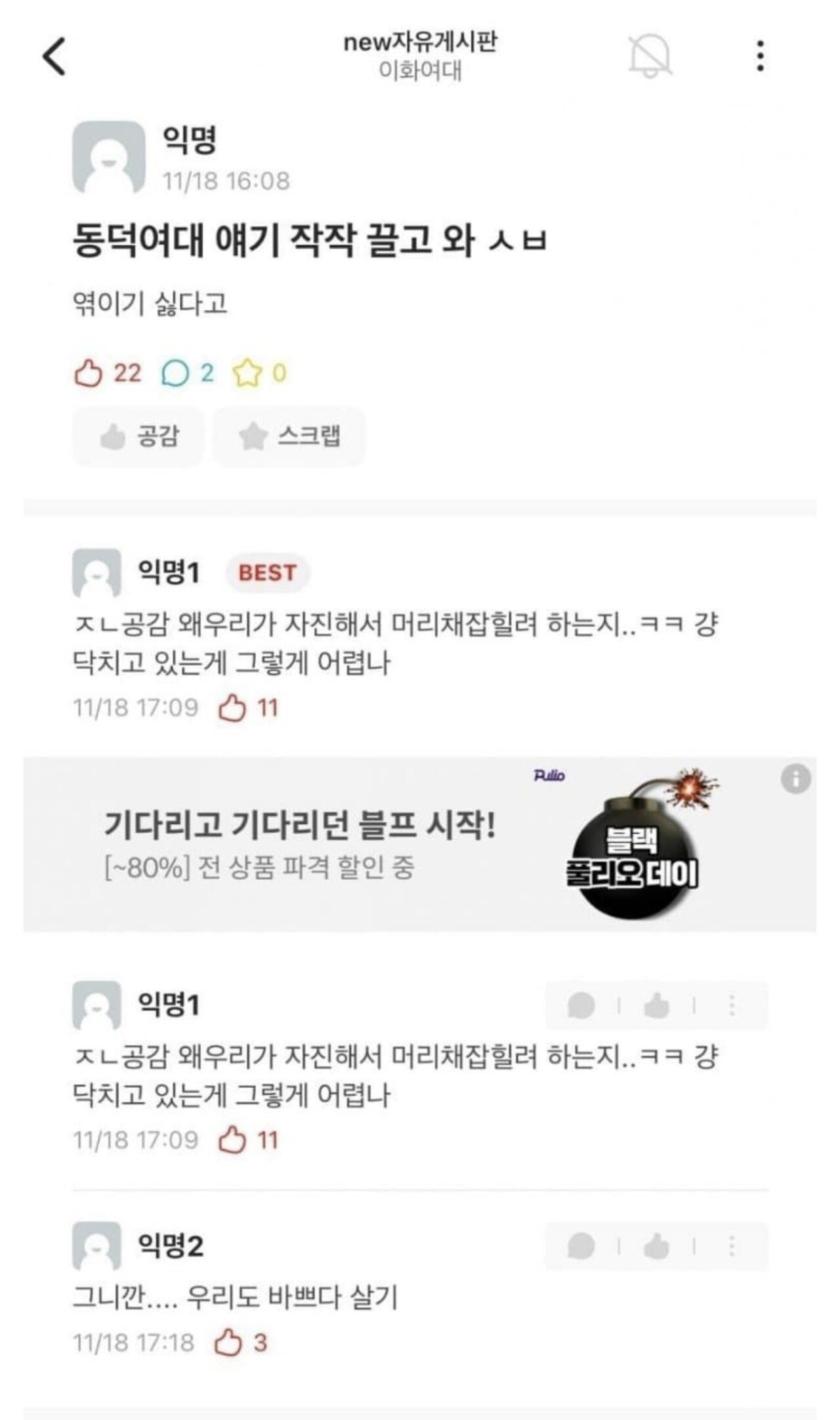Scrap the post with 스크랩 button
The width and height of the screenshot is (840, 1420).
(x=289, y=436)
